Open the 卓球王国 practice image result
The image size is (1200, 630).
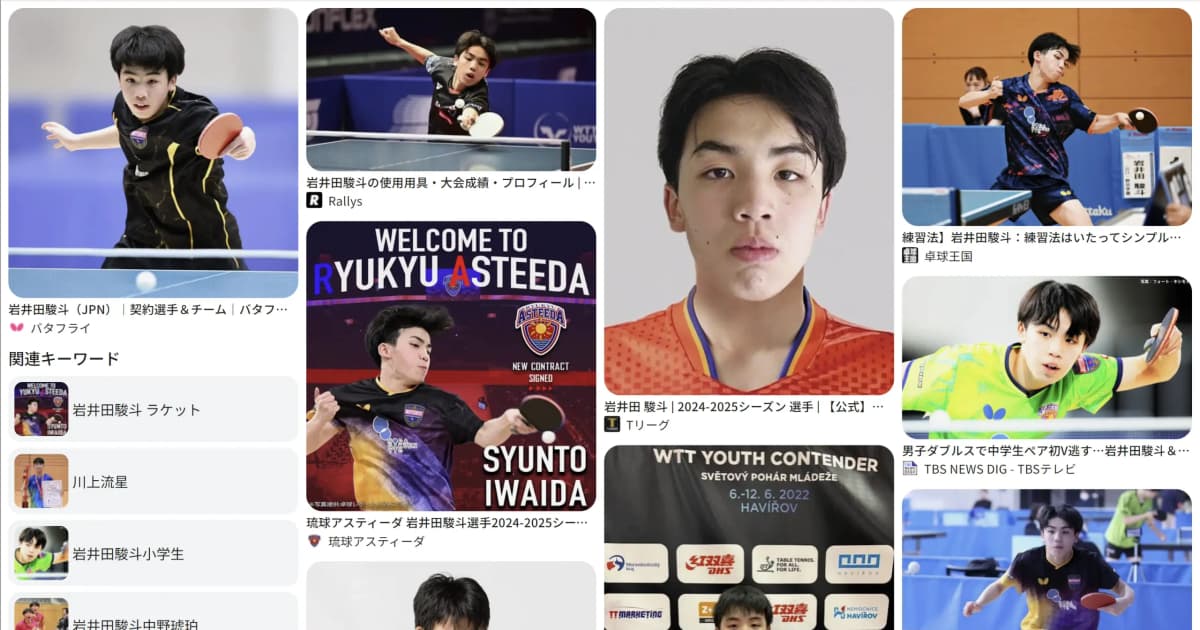pos(1046,117)
